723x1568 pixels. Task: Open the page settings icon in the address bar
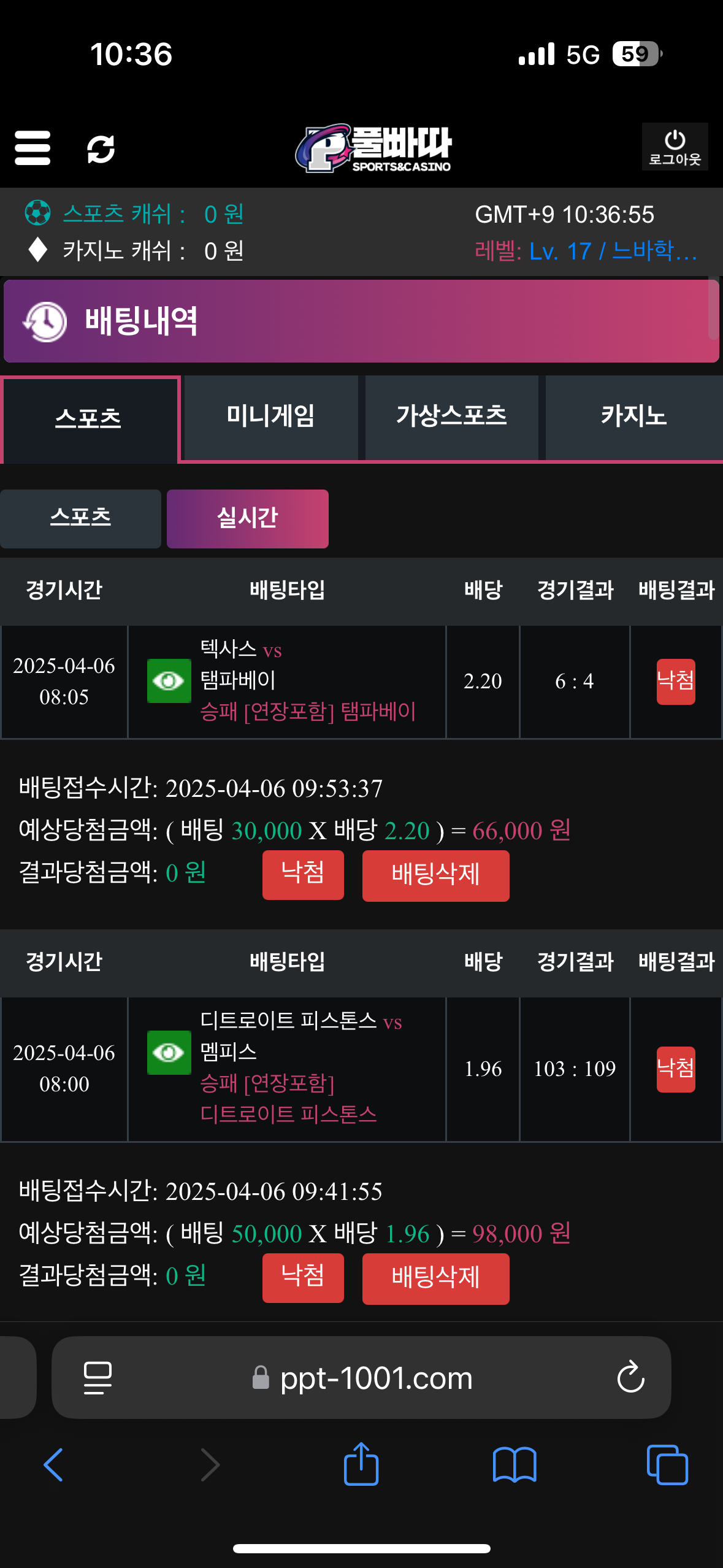[98, 1378]
